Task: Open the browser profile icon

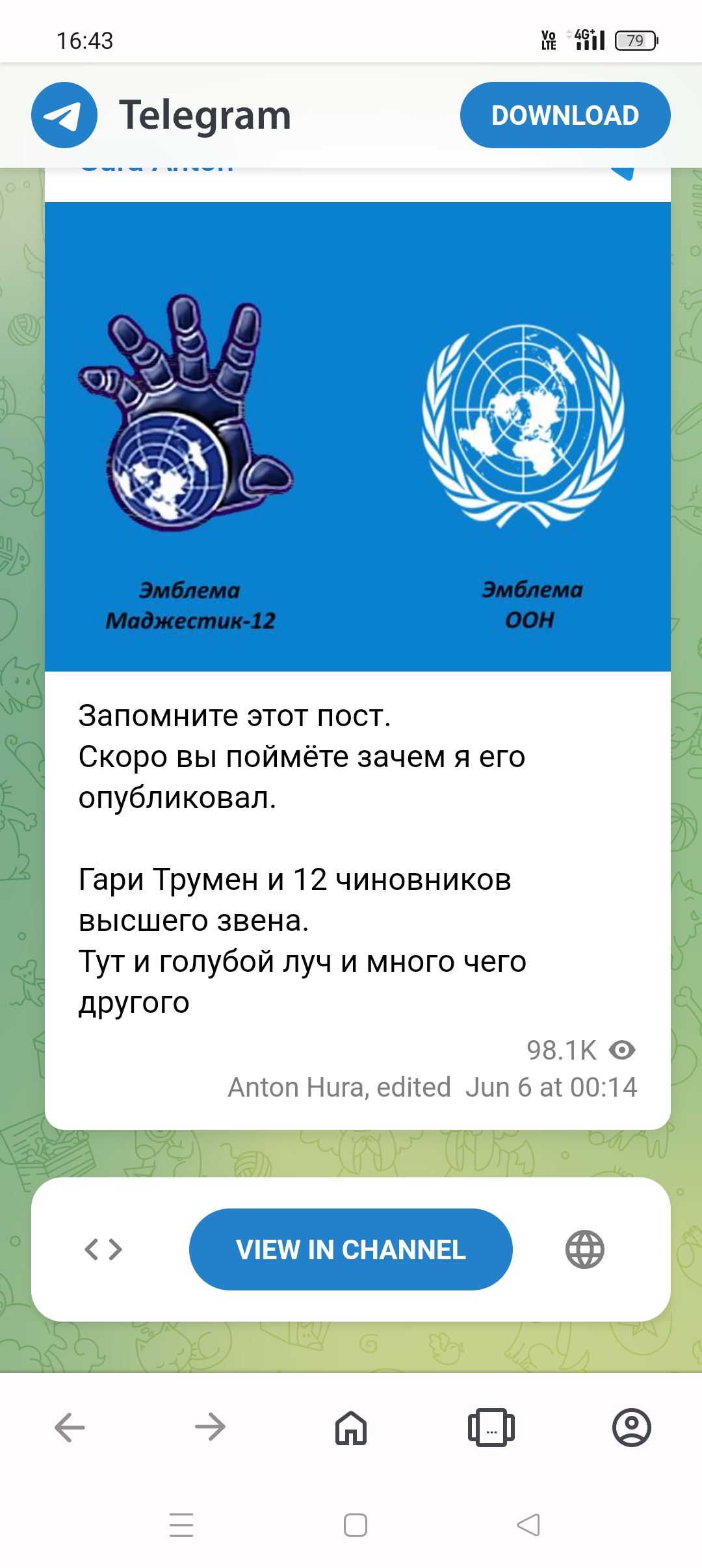Action: tap(632, 1428)
